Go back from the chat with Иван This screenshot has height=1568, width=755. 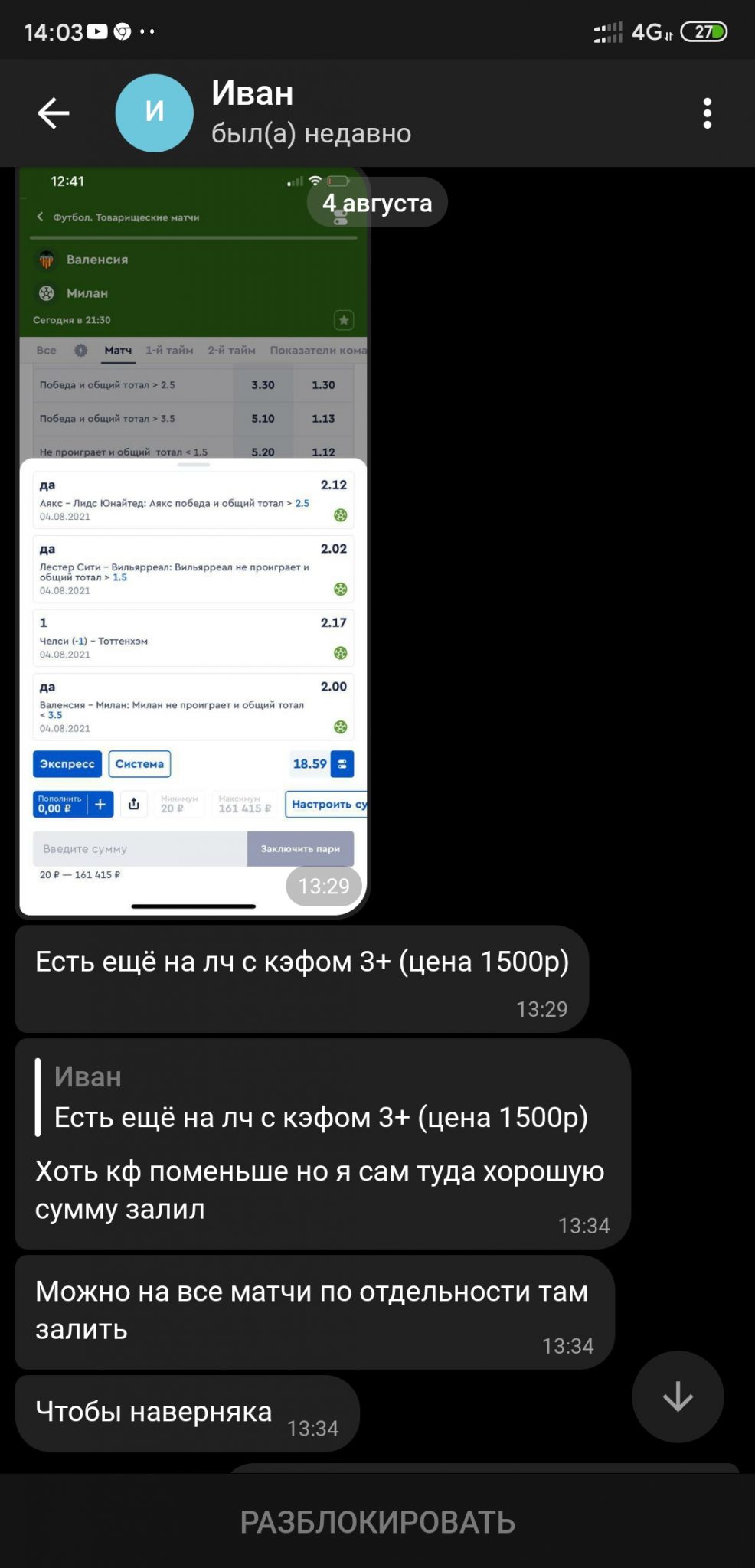coord(54,113)
